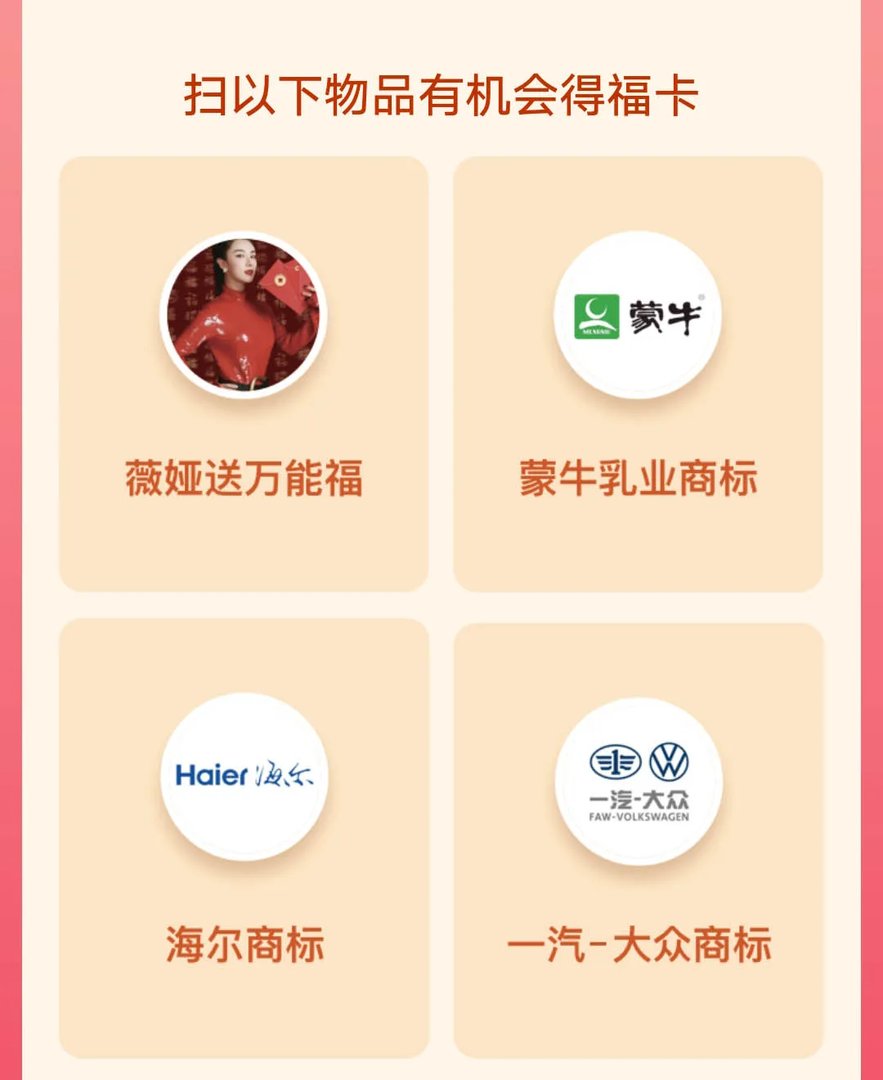The image size is (883, 1080).
Task: Tap Weiya's circular portrait photo
Action: 243,311
